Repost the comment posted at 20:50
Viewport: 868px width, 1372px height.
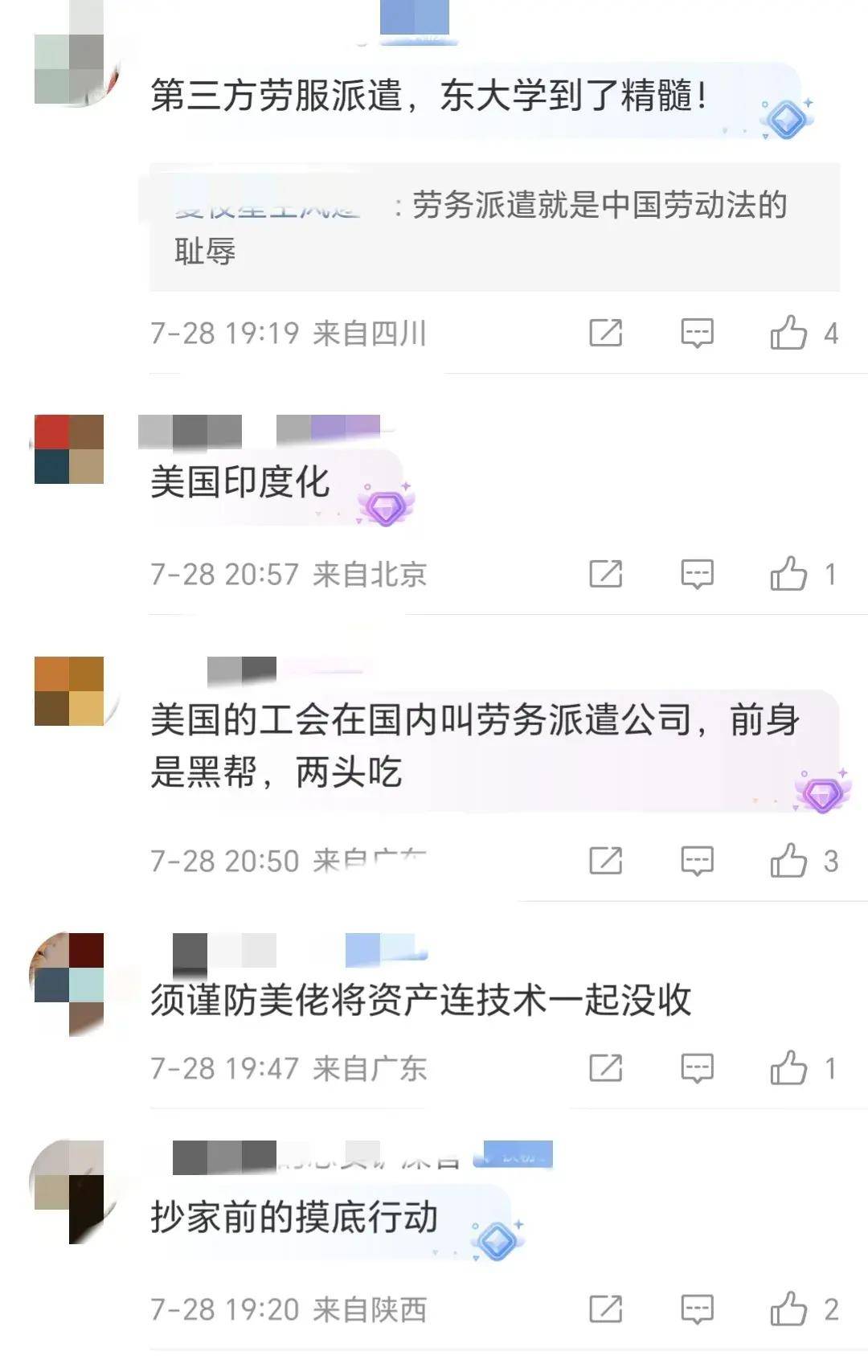click(605, 861)
